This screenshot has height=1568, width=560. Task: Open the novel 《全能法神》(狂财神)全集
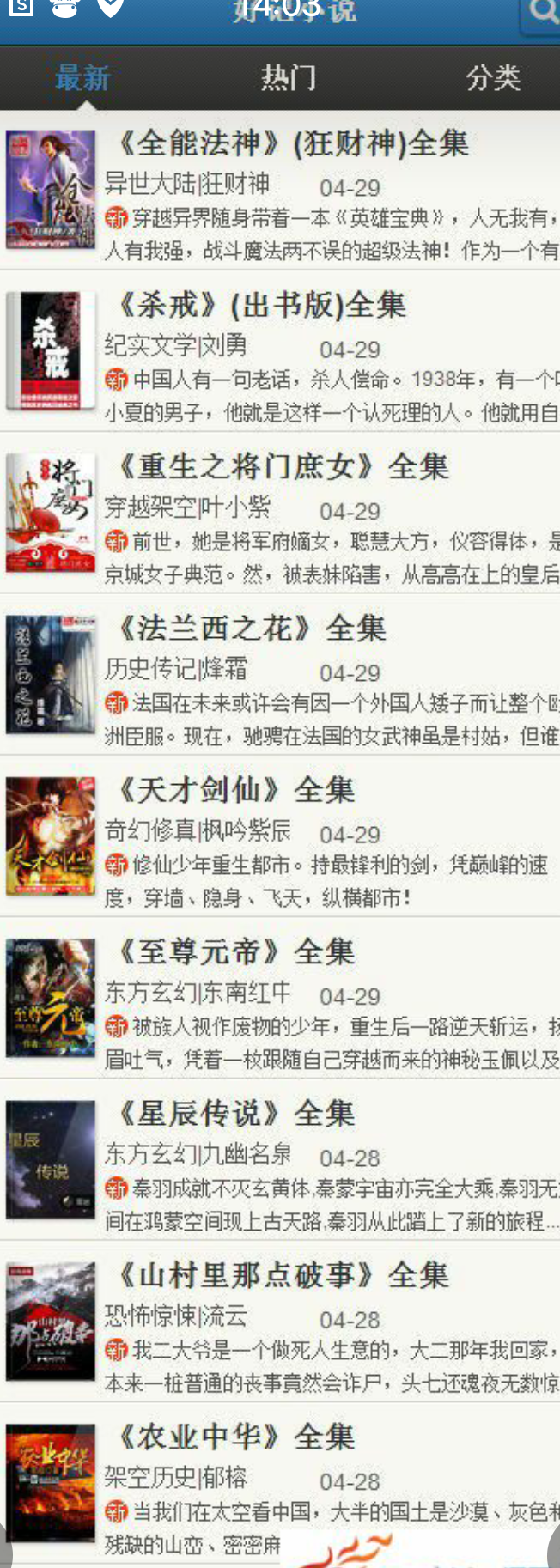coord(292,143)
